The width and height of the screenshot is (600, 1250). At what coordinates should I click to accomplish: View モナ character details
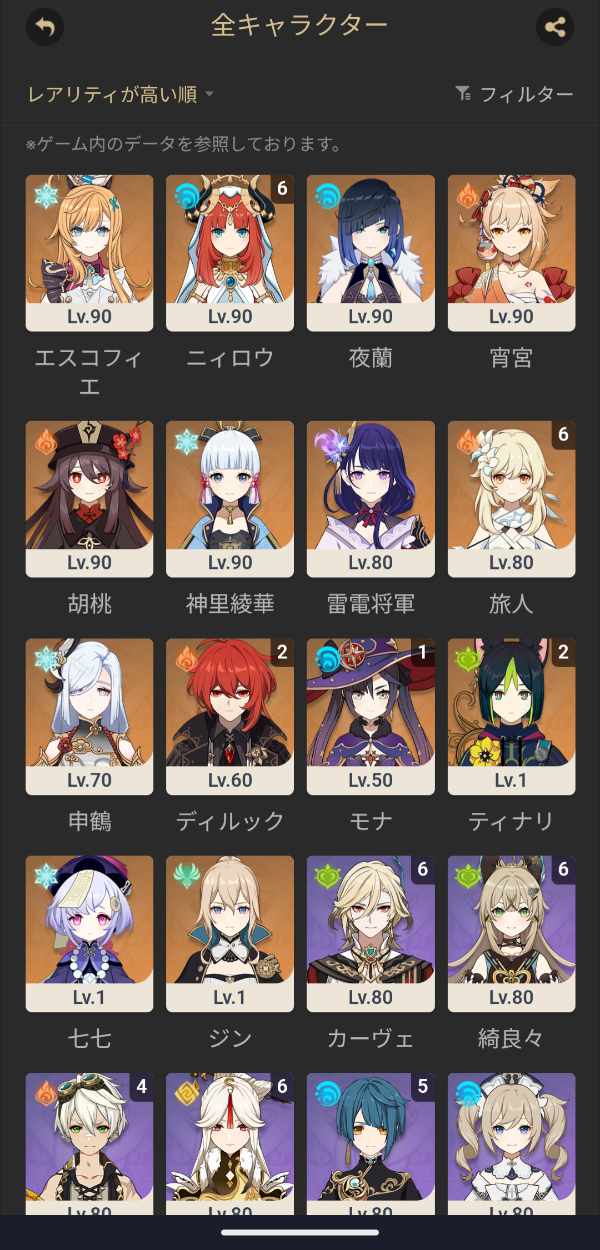tap(371, 716)
